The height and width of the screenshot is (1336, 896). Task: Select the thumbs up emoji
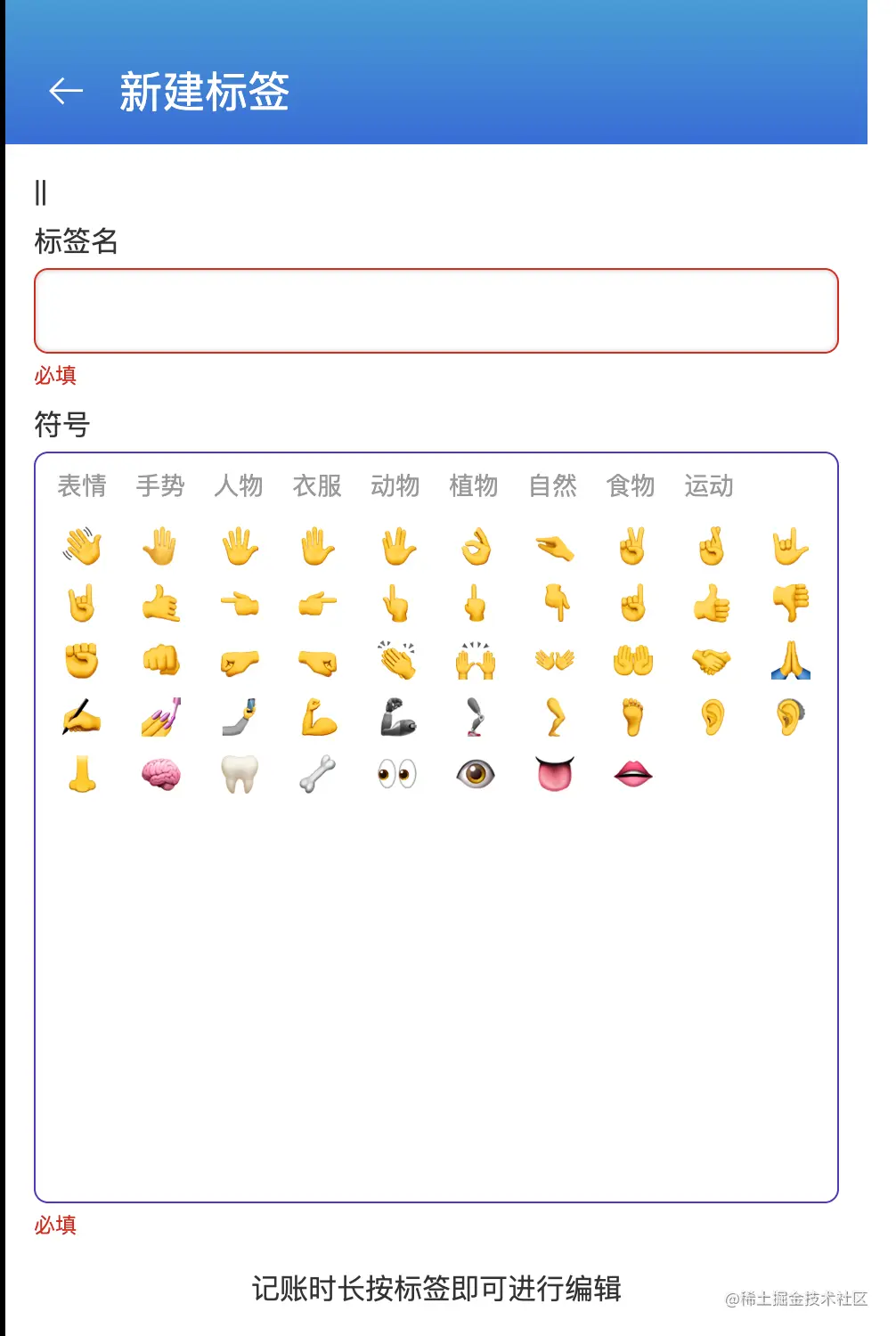(711, 604)
